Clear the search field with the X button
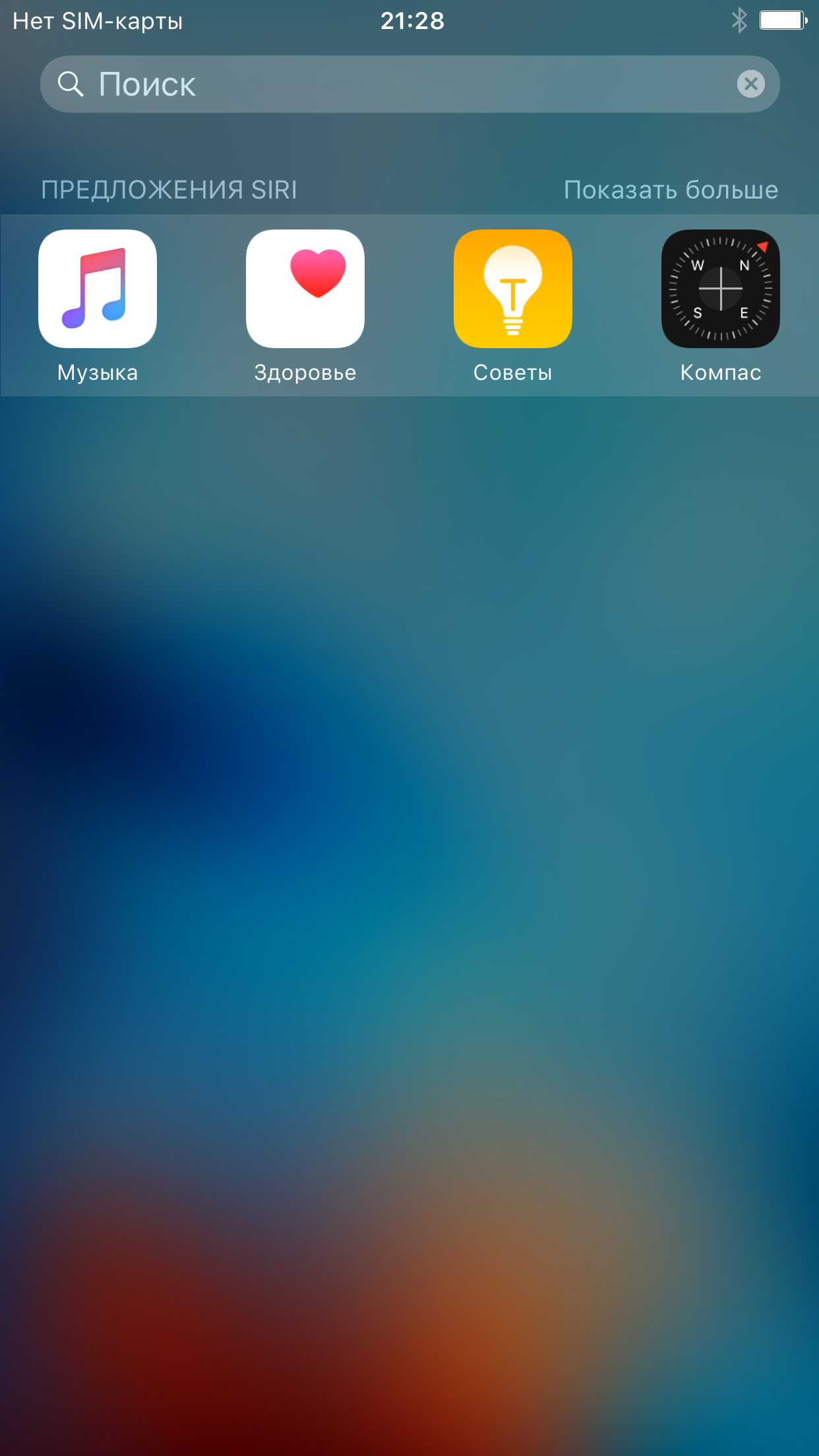Viewport: 819px width, 1456px height. coord(750,84)
